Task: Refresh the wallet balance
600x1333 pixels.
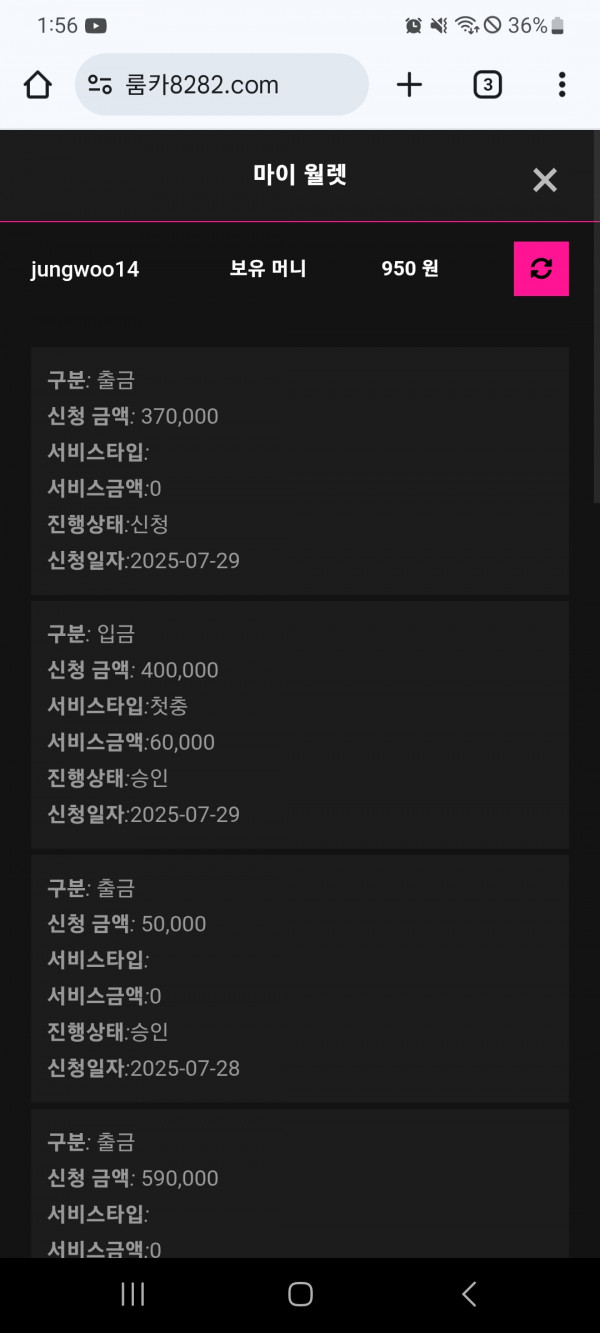Action: coord(541,268)
